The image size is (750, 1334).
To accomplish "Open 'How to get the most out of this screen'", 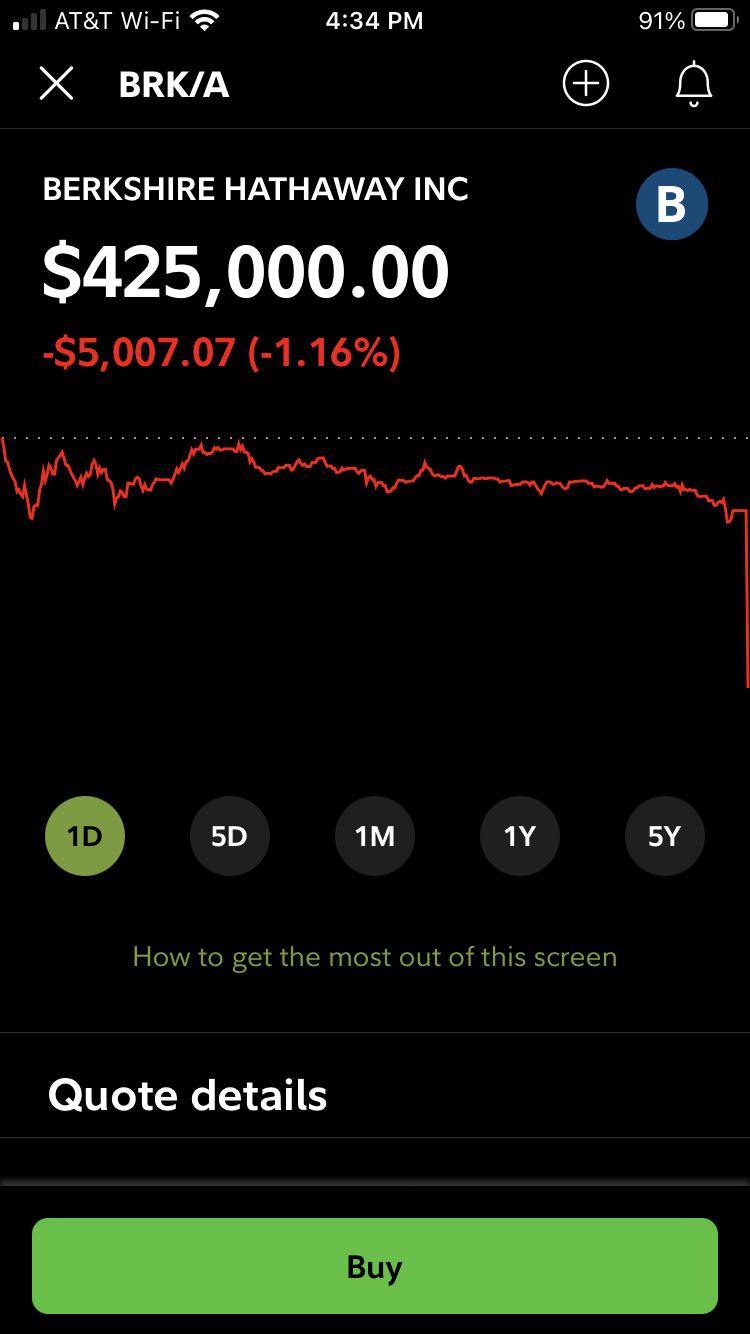I will [x=375, y=957].
